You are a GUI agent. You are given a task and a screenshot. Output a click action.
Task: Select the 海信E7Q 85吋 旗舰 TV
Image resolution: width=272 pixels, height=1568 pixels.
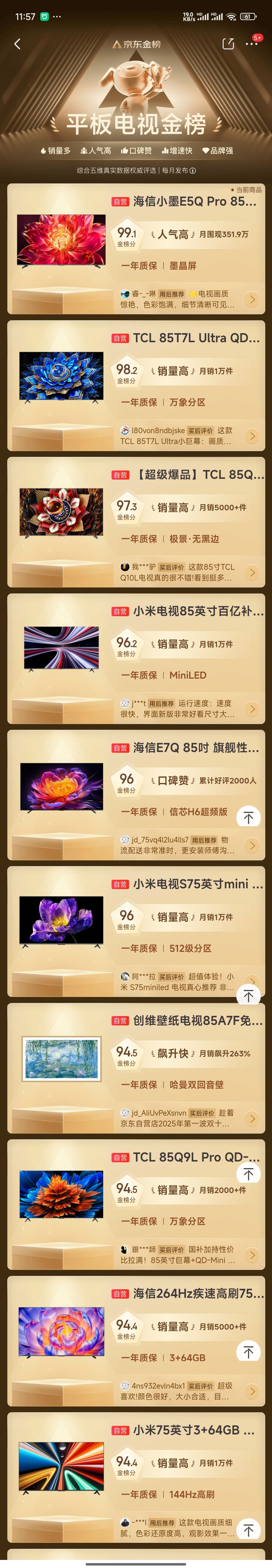(x=195, y=747)
